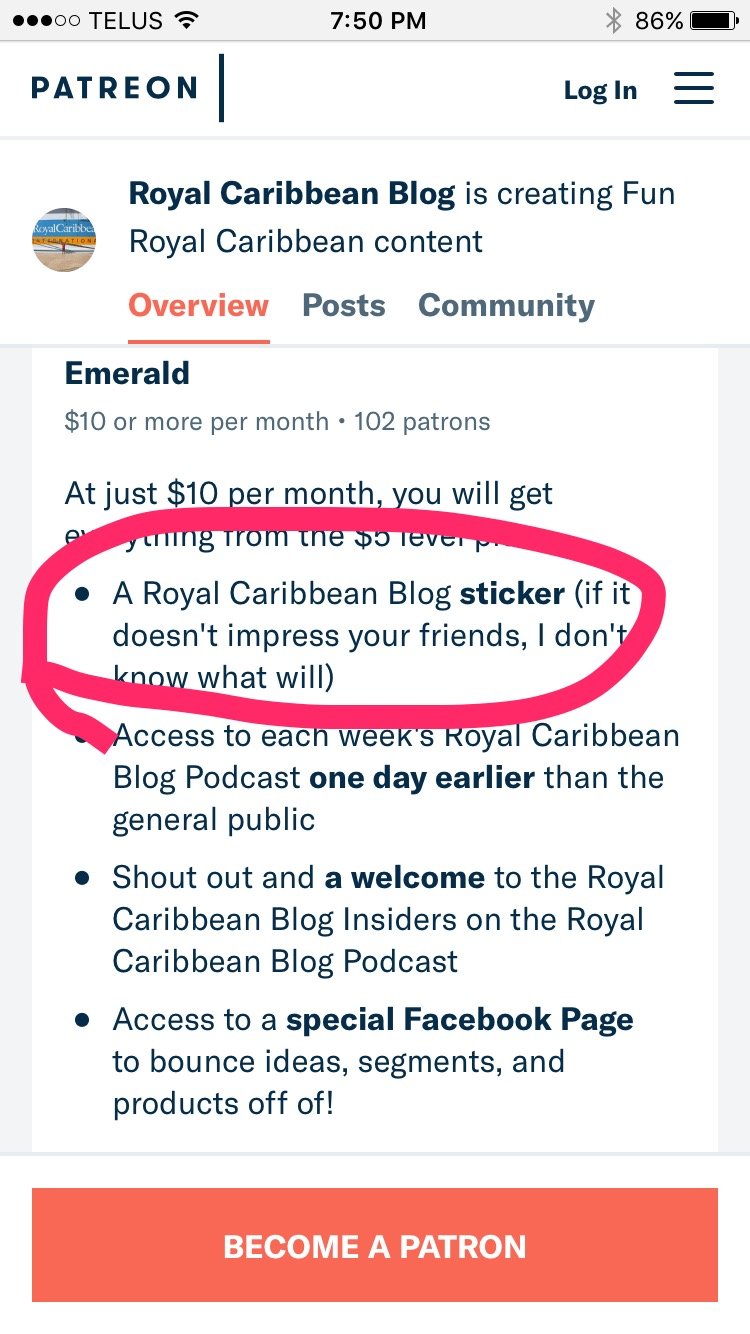Image resolution: width=750 pixels, height=1334 pixels.
Task: Open the Royal Caribbean Blog avatar
Action: tap(65, 240)
